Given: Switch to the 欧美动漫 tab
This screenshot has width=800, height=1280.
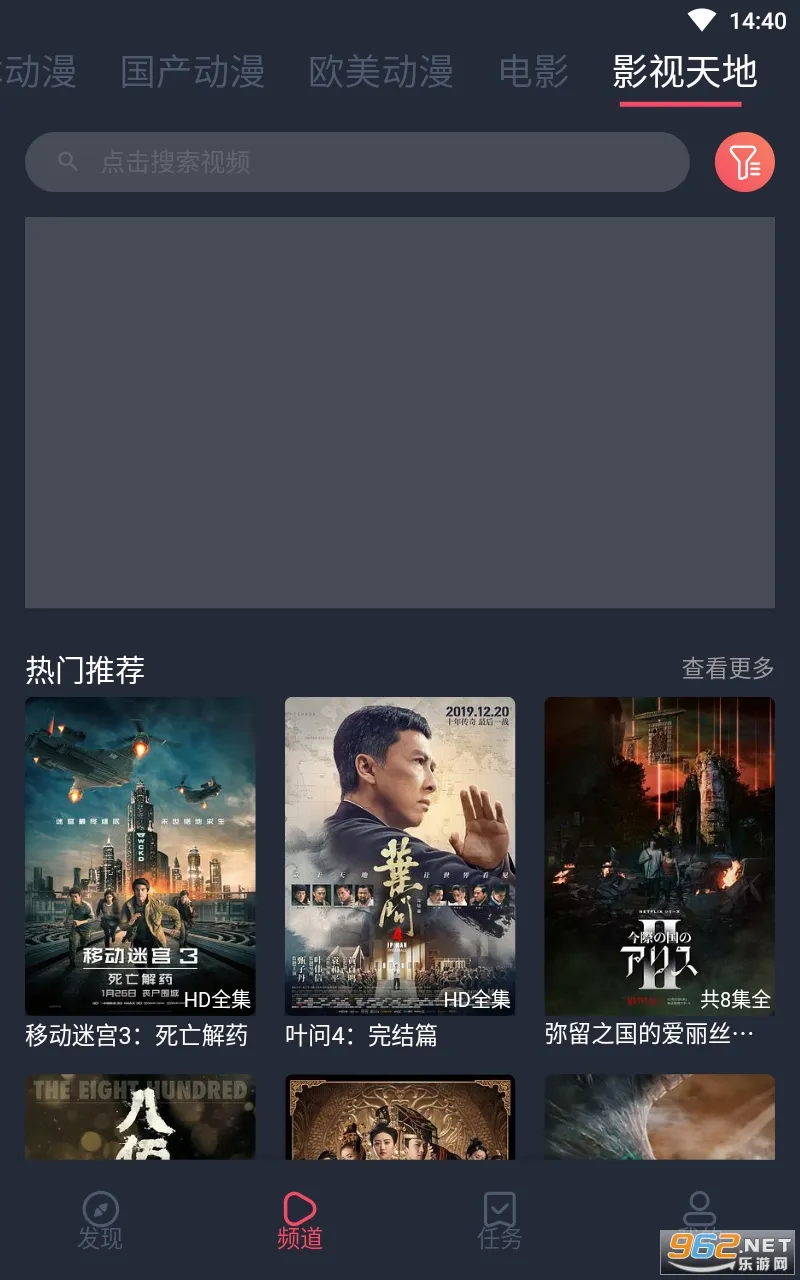Looking at the screenshot, I should click(x=381, y=72).
